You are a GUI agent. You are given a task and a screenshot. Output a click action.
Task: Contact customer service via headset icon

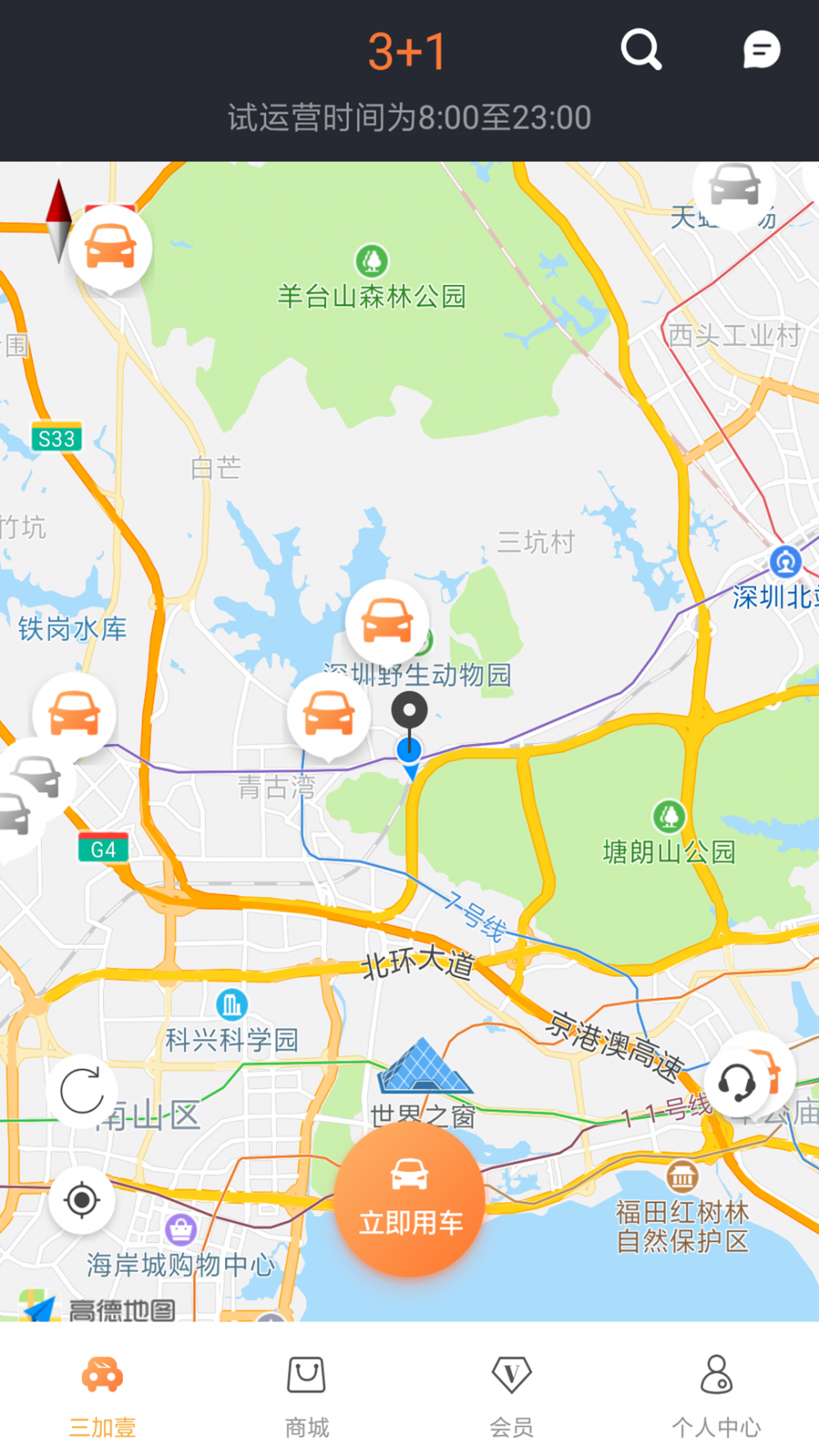tap(737, 1082)
